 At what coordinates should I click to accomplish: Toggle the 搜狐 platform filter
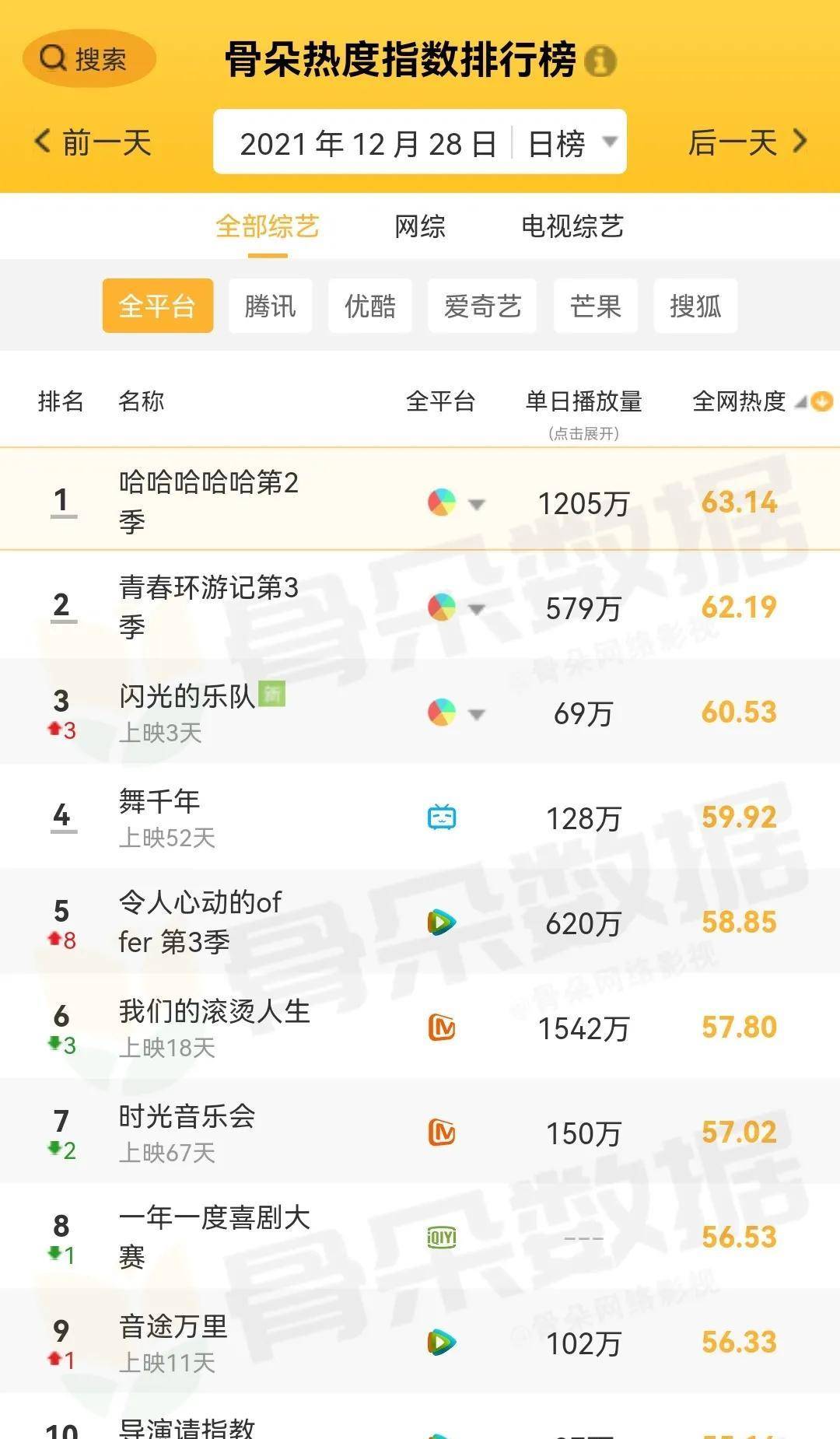click(696, 306)
